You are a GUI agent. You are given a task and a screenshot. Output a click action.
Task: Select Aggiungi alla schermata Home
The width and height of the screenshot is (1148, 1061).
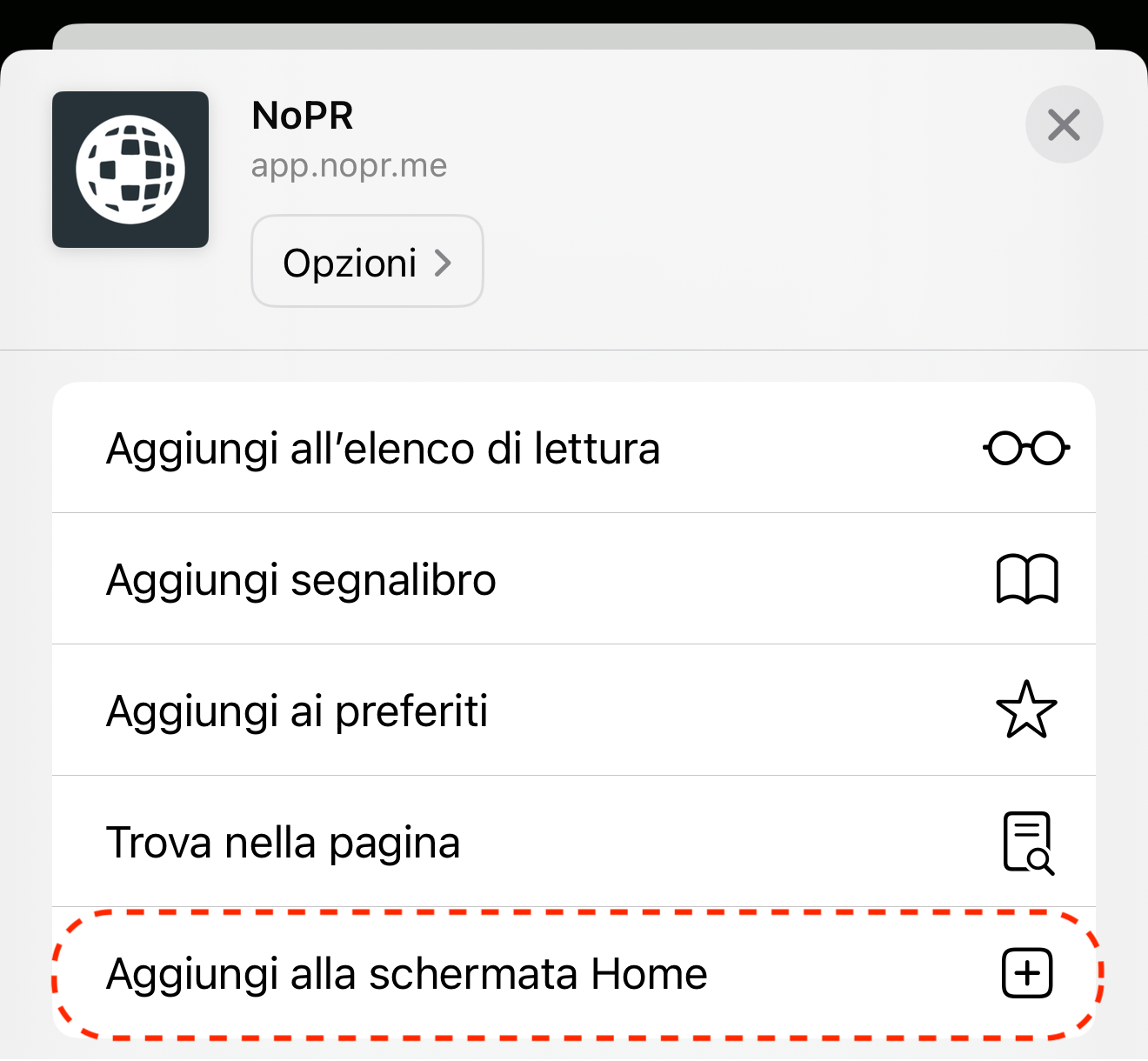click(574, 973)
